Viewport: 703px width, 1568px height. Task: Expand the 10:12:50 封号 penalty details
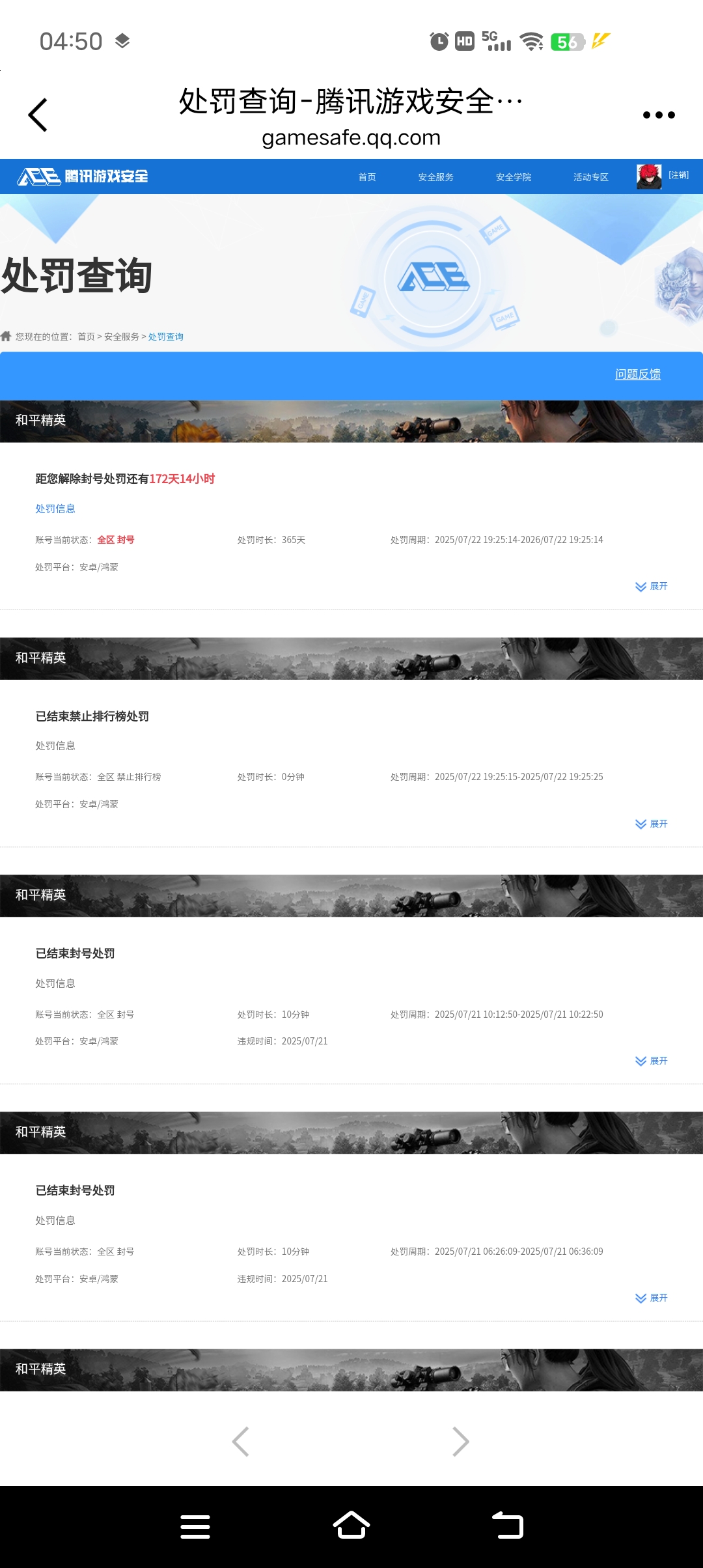(x=652, y=1061)
